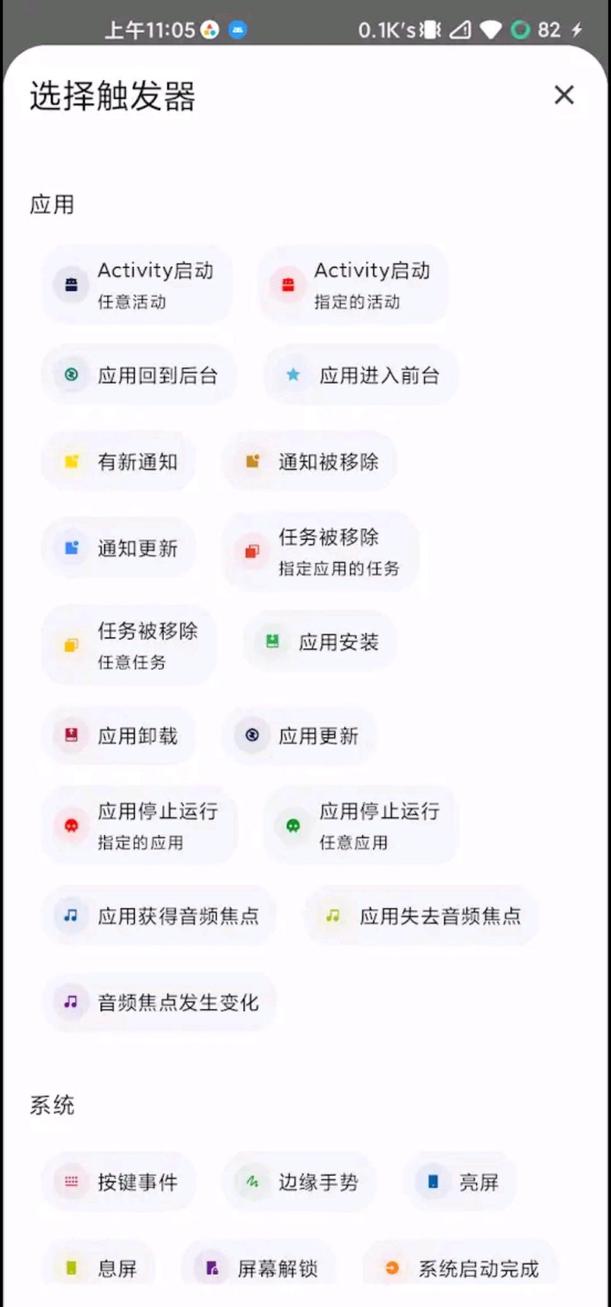
Task: Tap the 应用安装 trigger chip
Action: (320, 642)
